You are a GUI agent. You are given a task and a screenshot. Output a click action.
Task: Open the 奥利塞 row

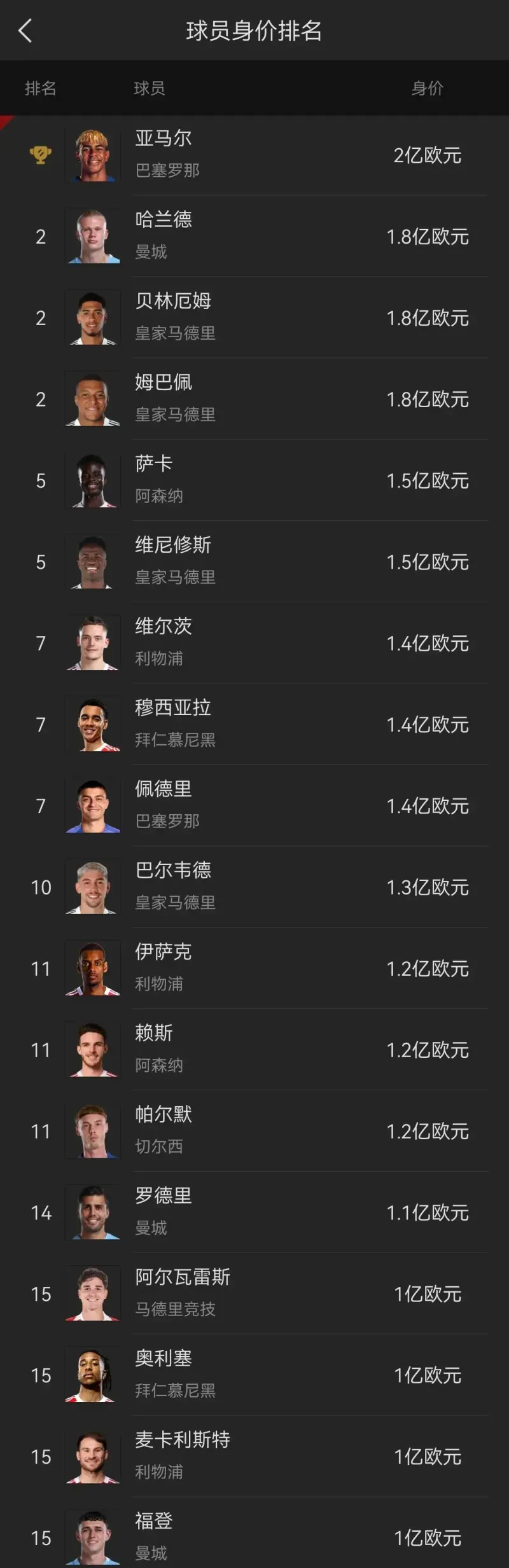point(254,1375)
